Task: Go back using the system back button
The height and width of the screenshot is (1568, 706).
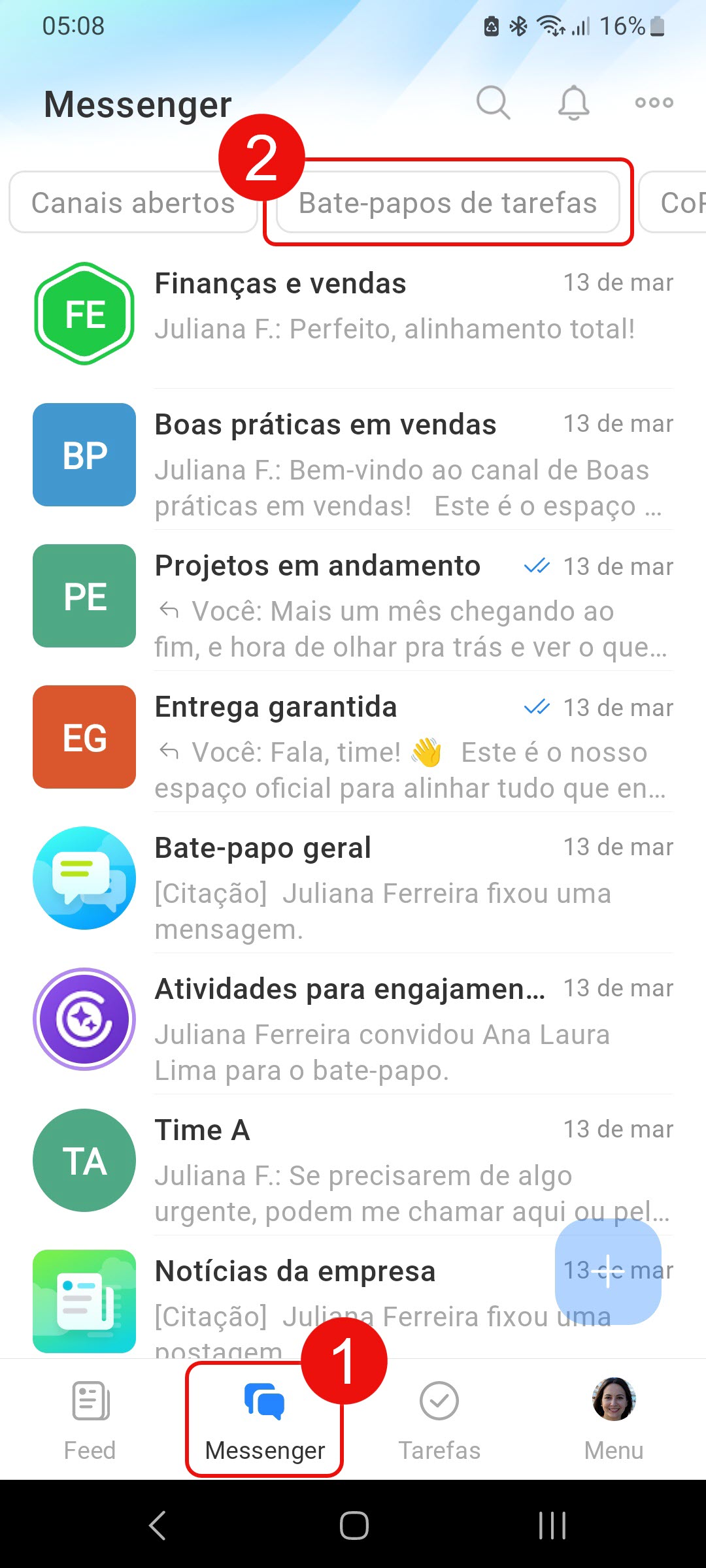Action: tap(158, 1526)
